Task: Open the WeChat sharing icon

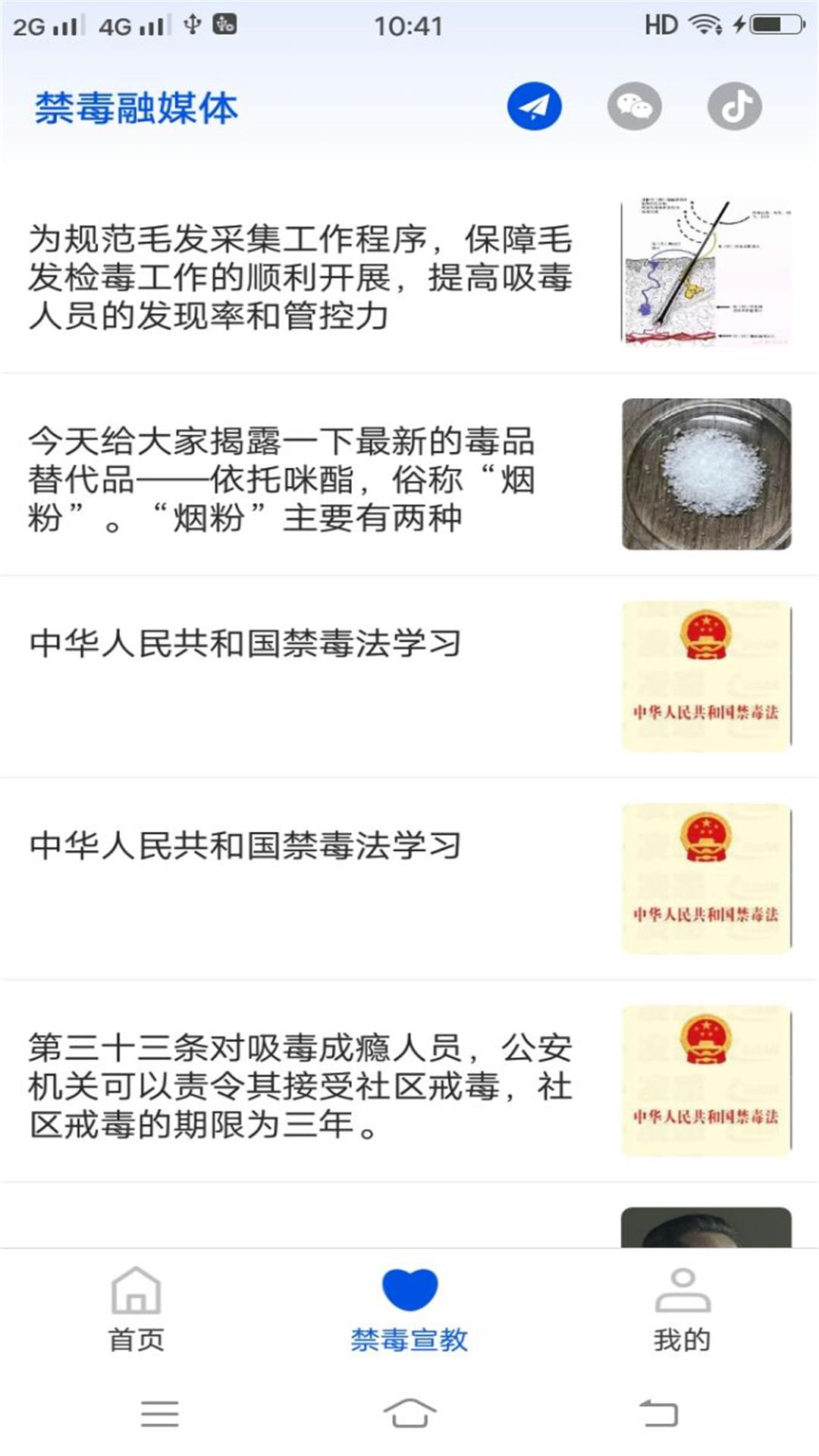Action: pos(635,106)
